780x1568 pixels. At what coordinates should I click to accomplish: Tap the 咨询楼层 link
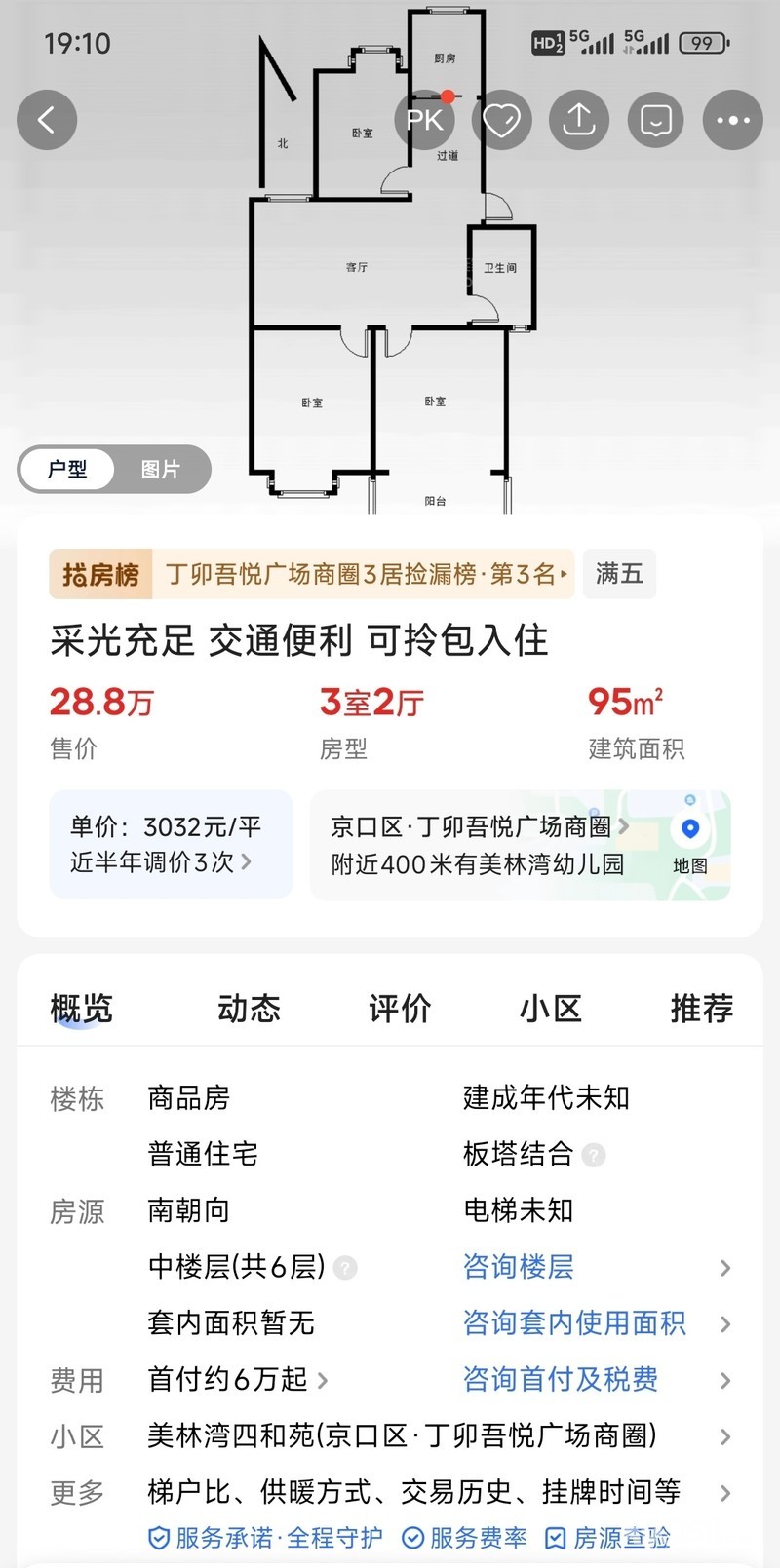point(519,1267)
